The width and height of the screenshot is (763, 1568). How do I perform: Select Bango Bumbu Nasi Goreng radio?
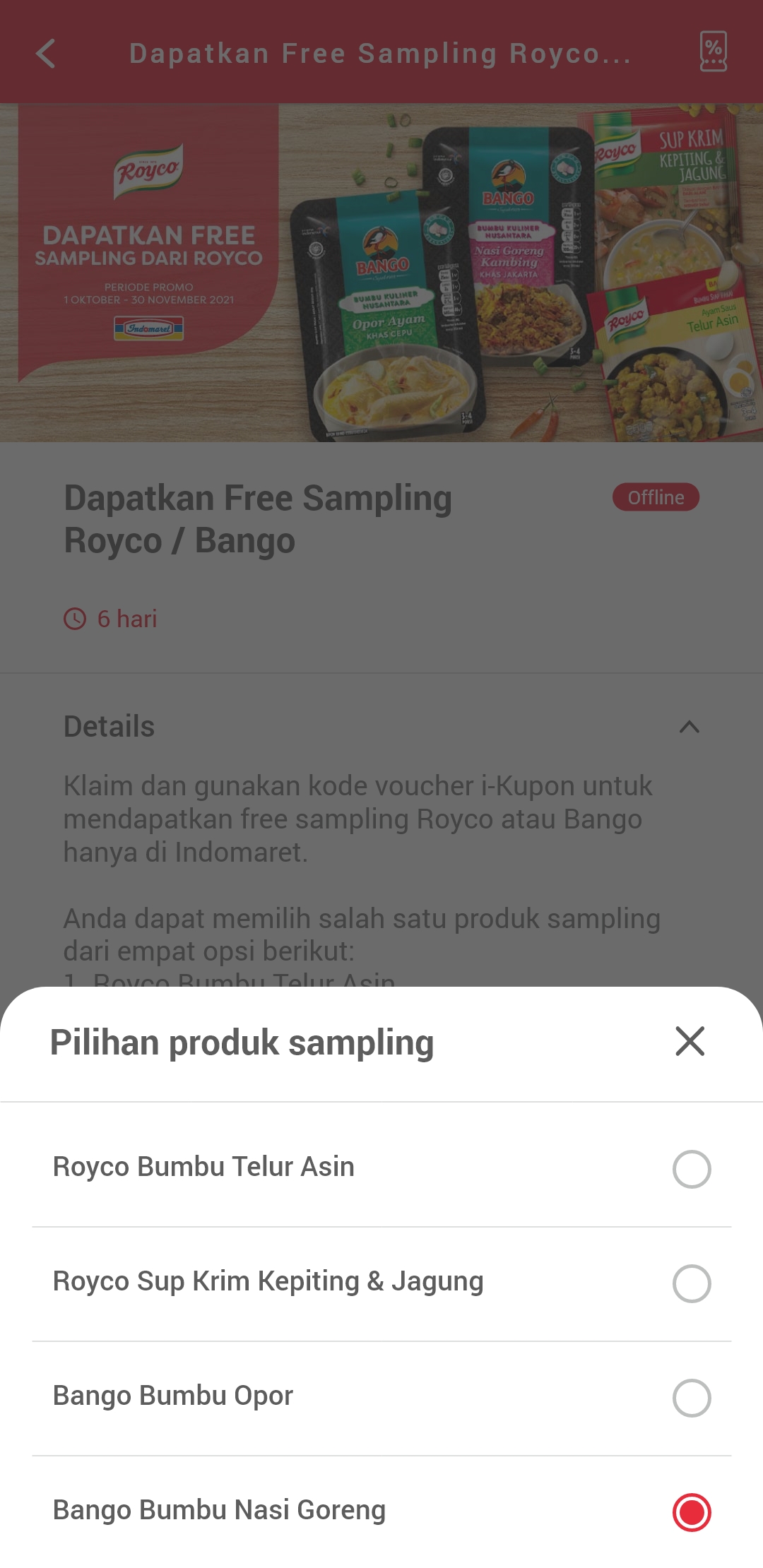[x=691, y=1511]
